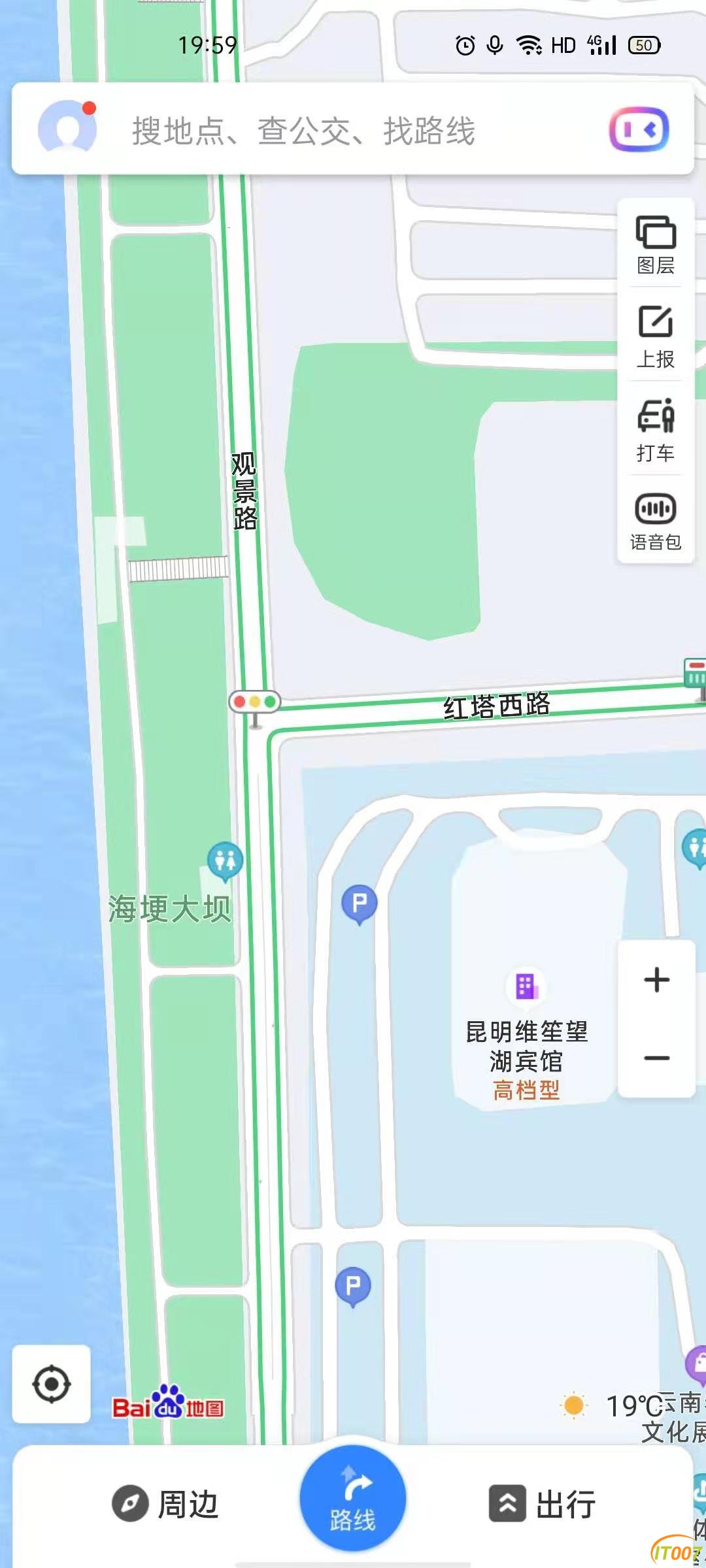Check the 19°C weather widget
This screenshot has height=1568, width=706.
pyautogui.click(x=614, y=1406)
